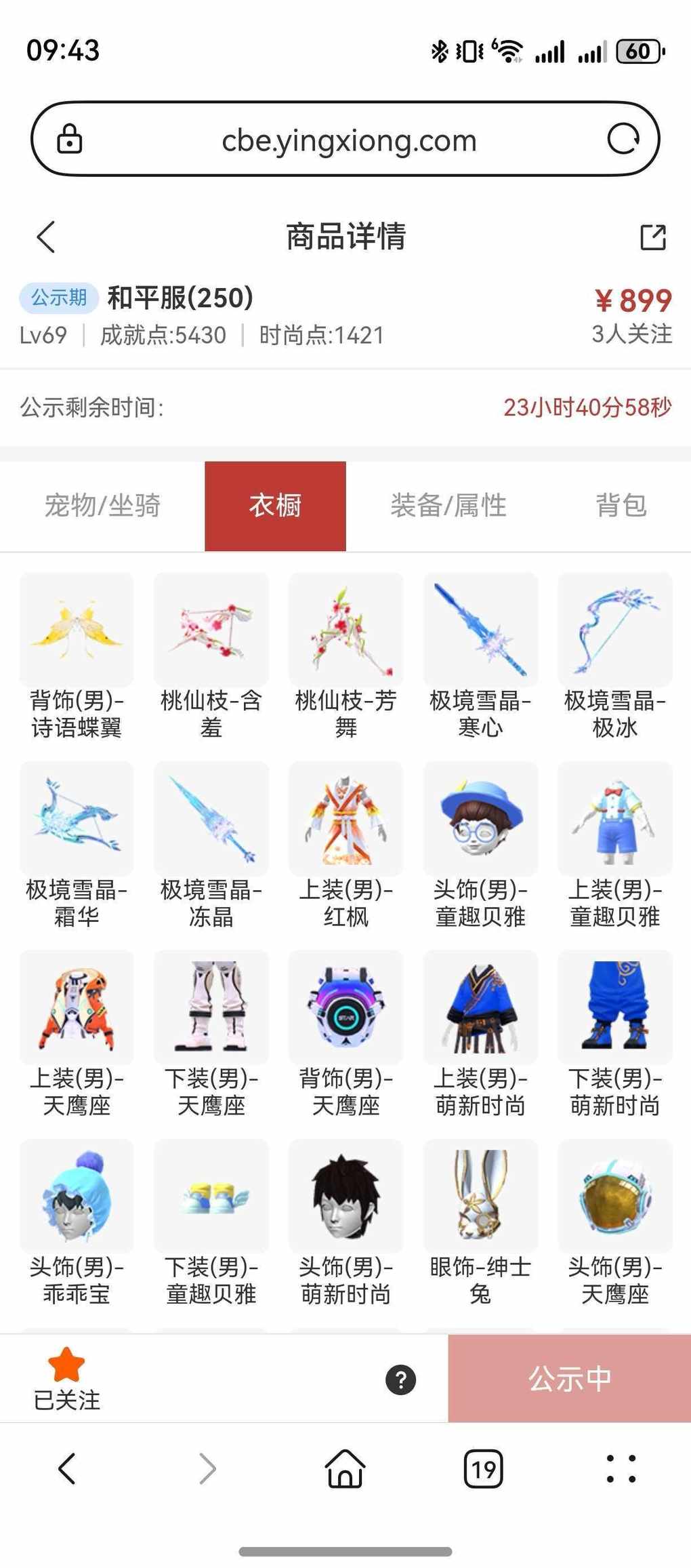This screenshot has width=691, height=1568.
Task: Tap the 公示中 button
Action: 569,1379
